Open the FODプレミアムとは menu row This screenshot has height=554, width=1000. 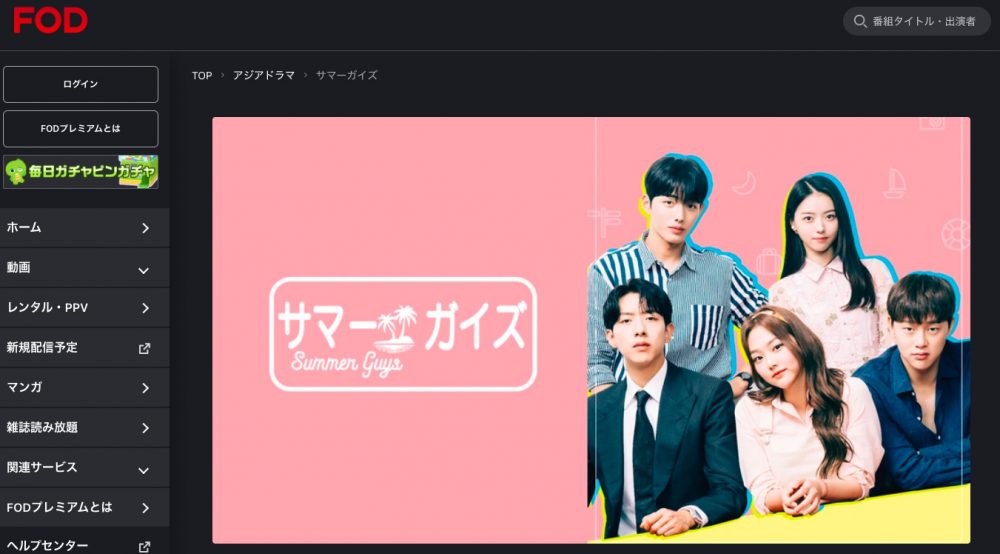coord(80,508)
